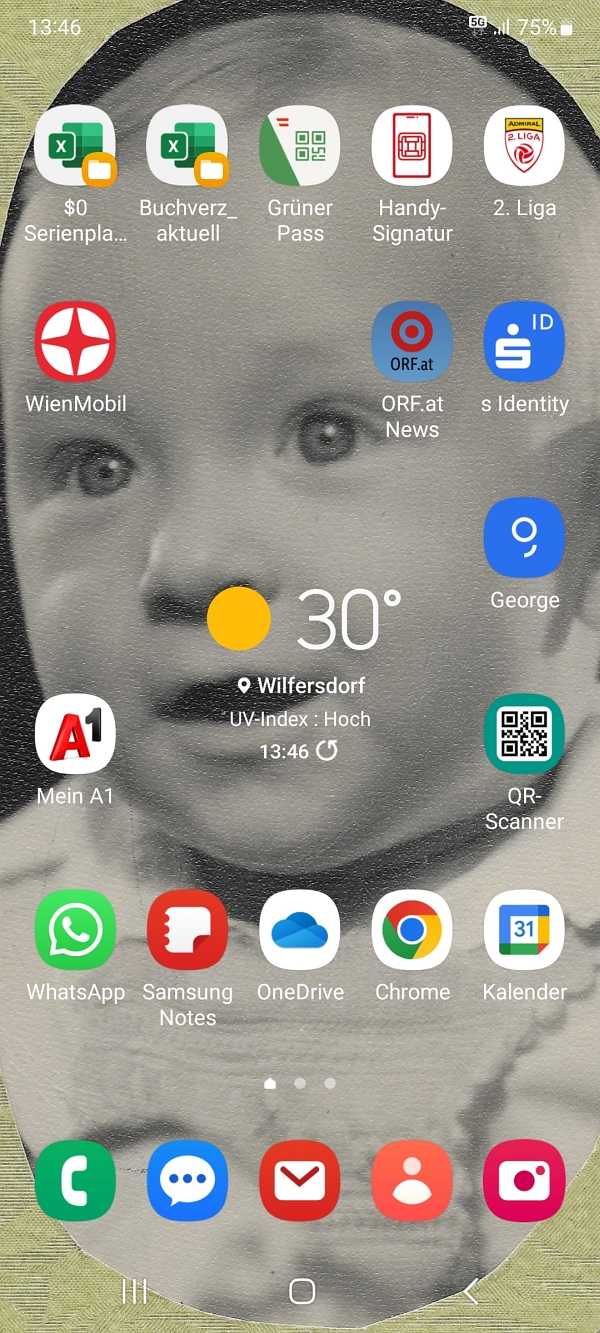
Task: Tap the system home button
Action: click(302, 1291)
